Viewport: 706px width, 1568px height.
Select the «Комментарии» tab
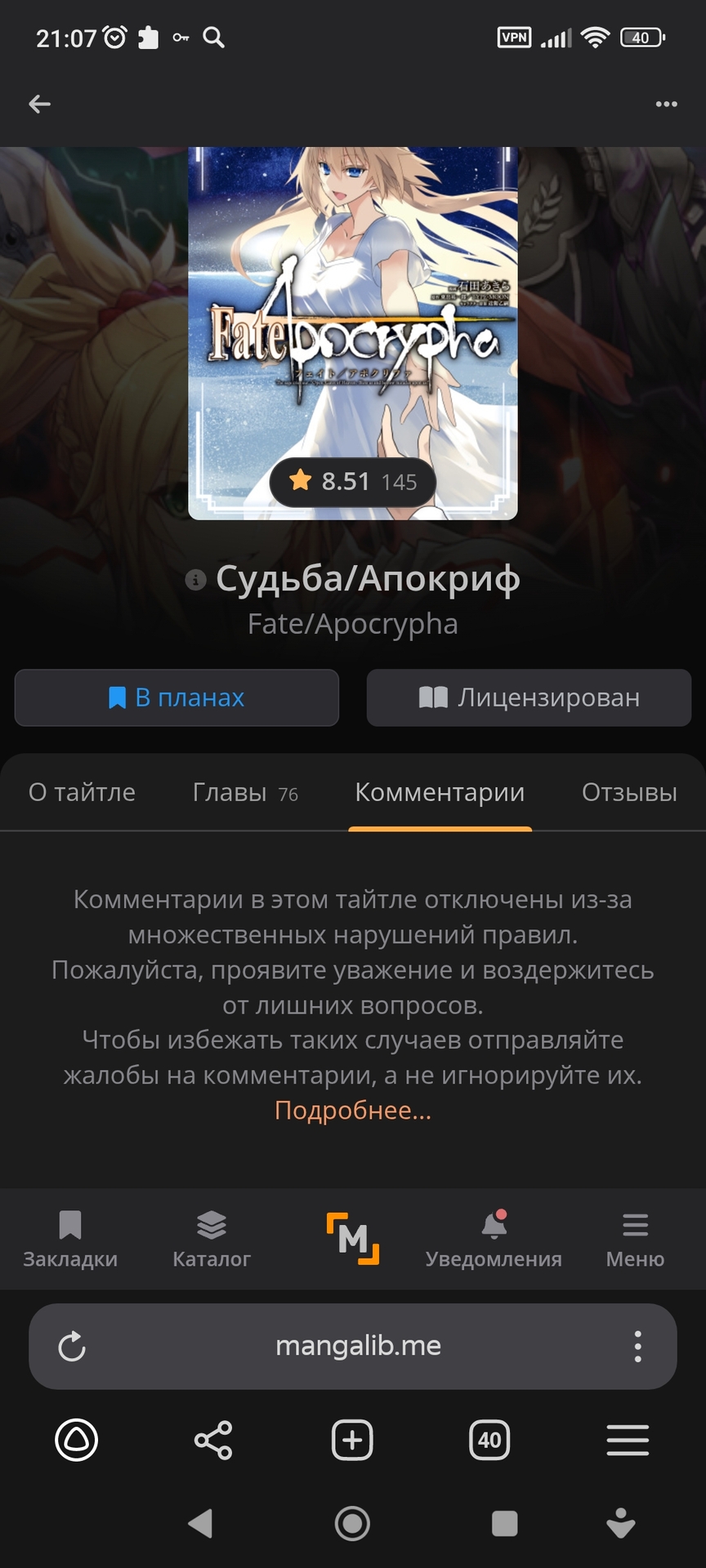(440, 792)
